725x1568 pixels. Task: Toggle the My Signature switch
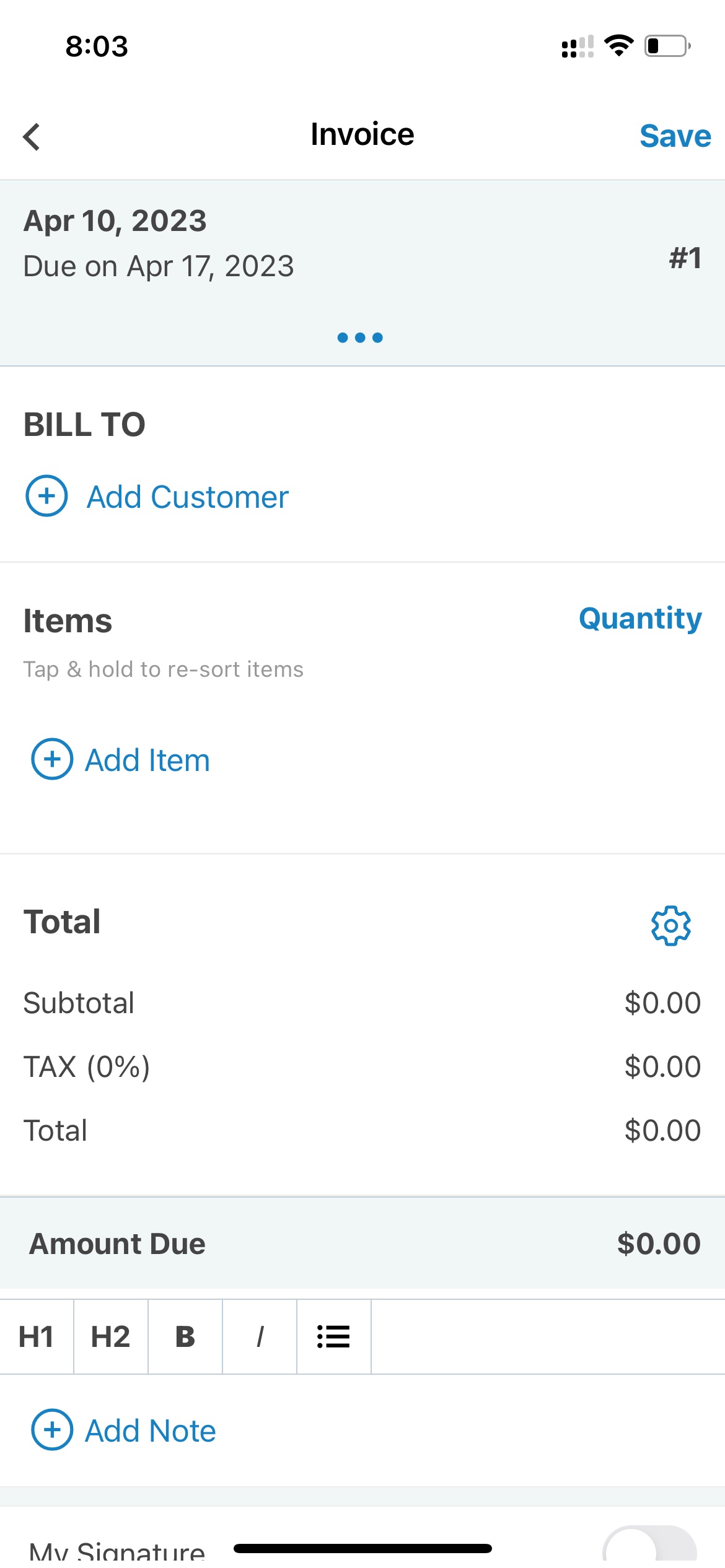click(650, 1547)
